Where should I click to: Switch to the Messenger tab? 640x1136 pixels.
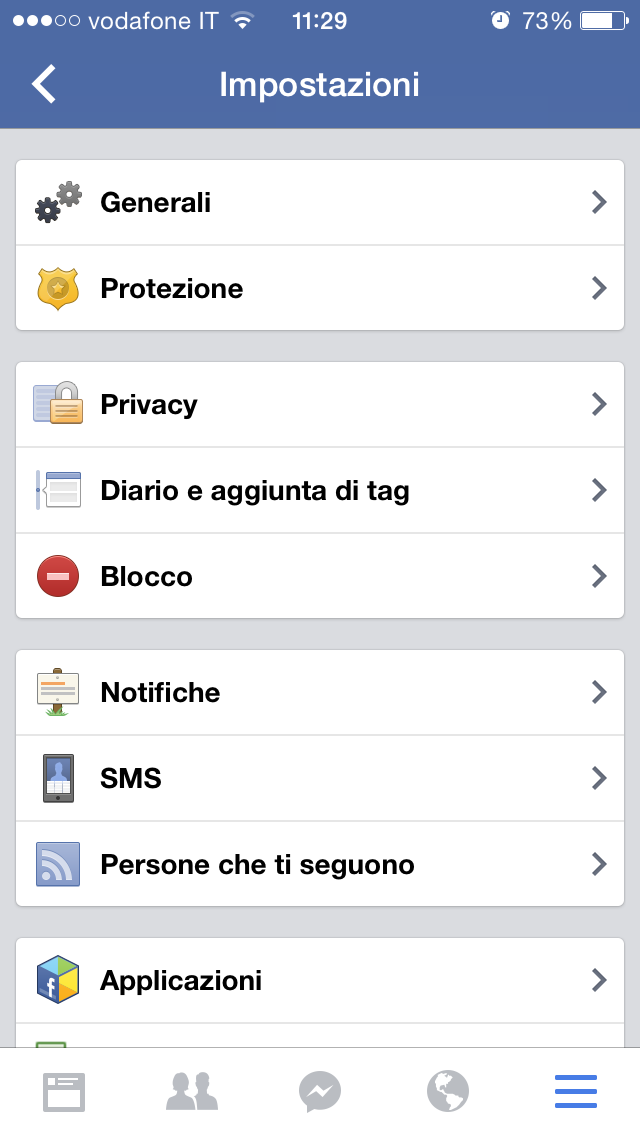(320, 1091)
